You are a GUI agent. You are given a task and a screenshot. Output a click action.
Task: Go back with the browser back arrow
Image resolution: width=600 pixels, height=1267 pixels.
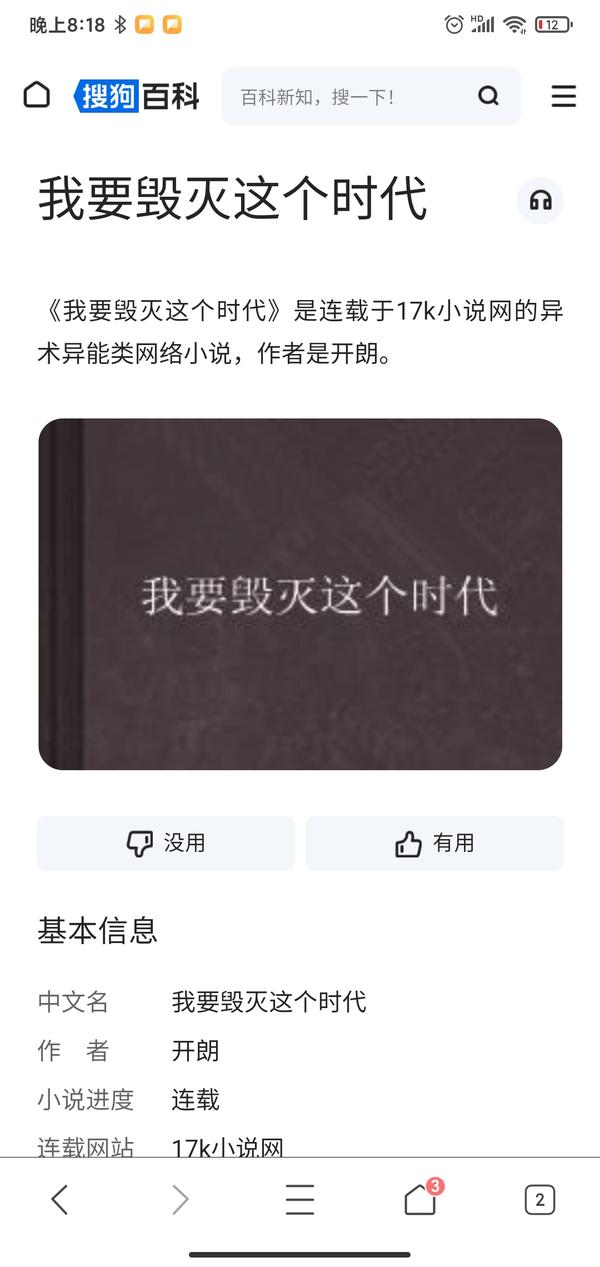click(60, 1199)
